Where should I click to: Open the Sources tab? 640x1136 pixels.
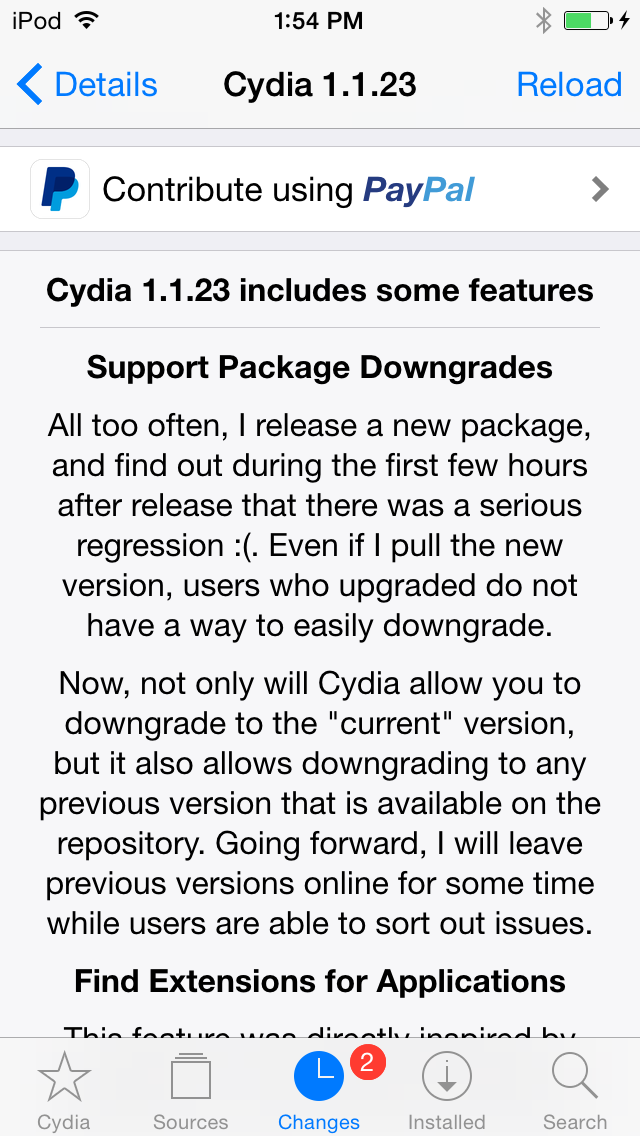190,1089
